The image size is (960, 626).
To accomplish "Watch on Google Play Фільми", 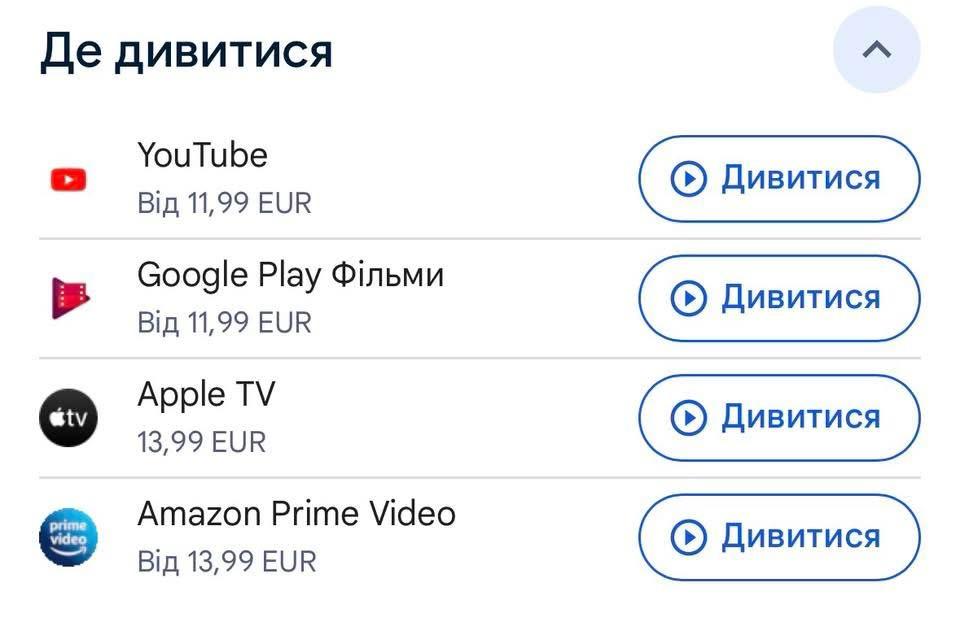I will (x=778, y=298).
